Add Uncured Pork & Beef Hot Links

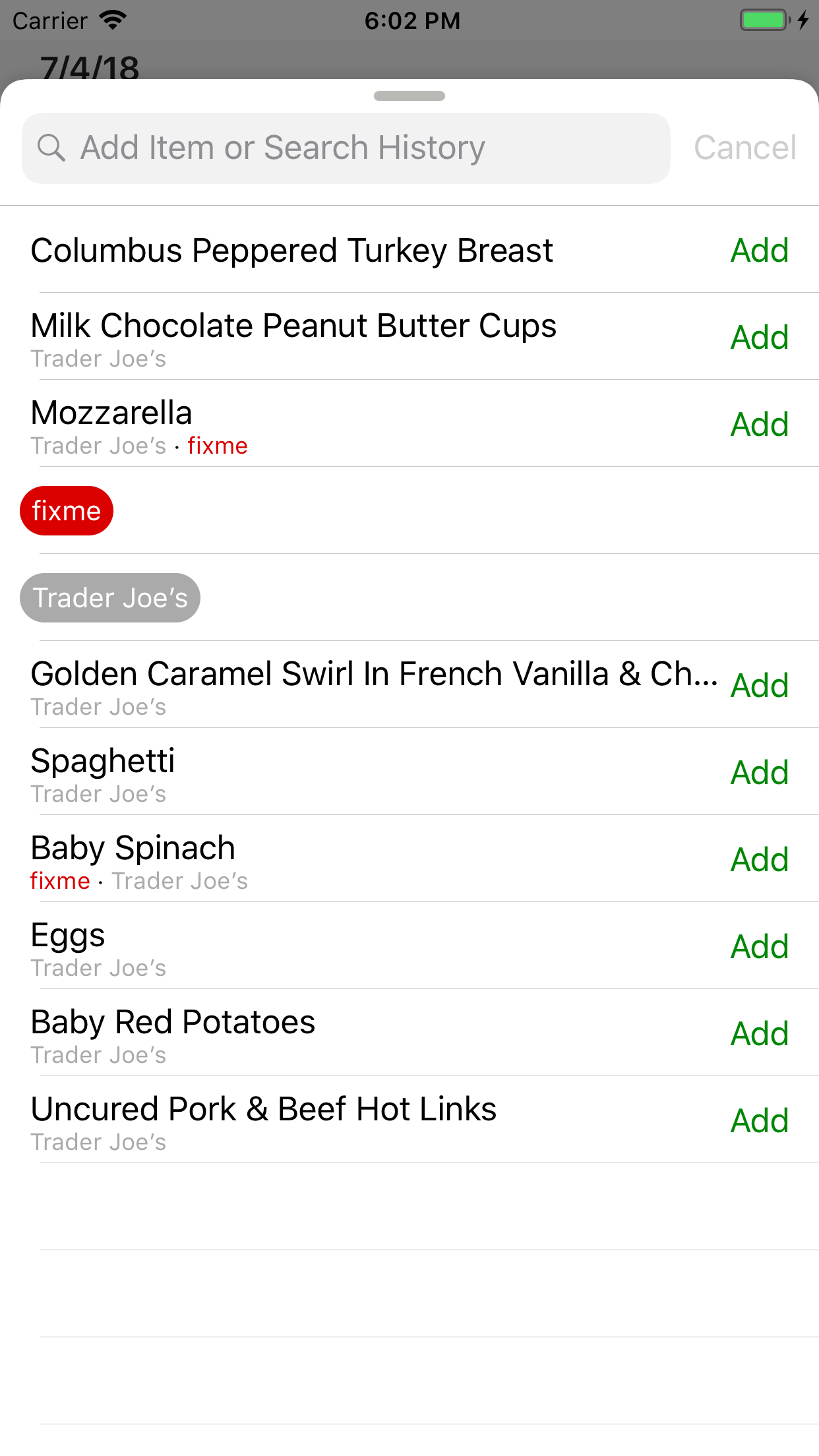[x=760, y=1121]
